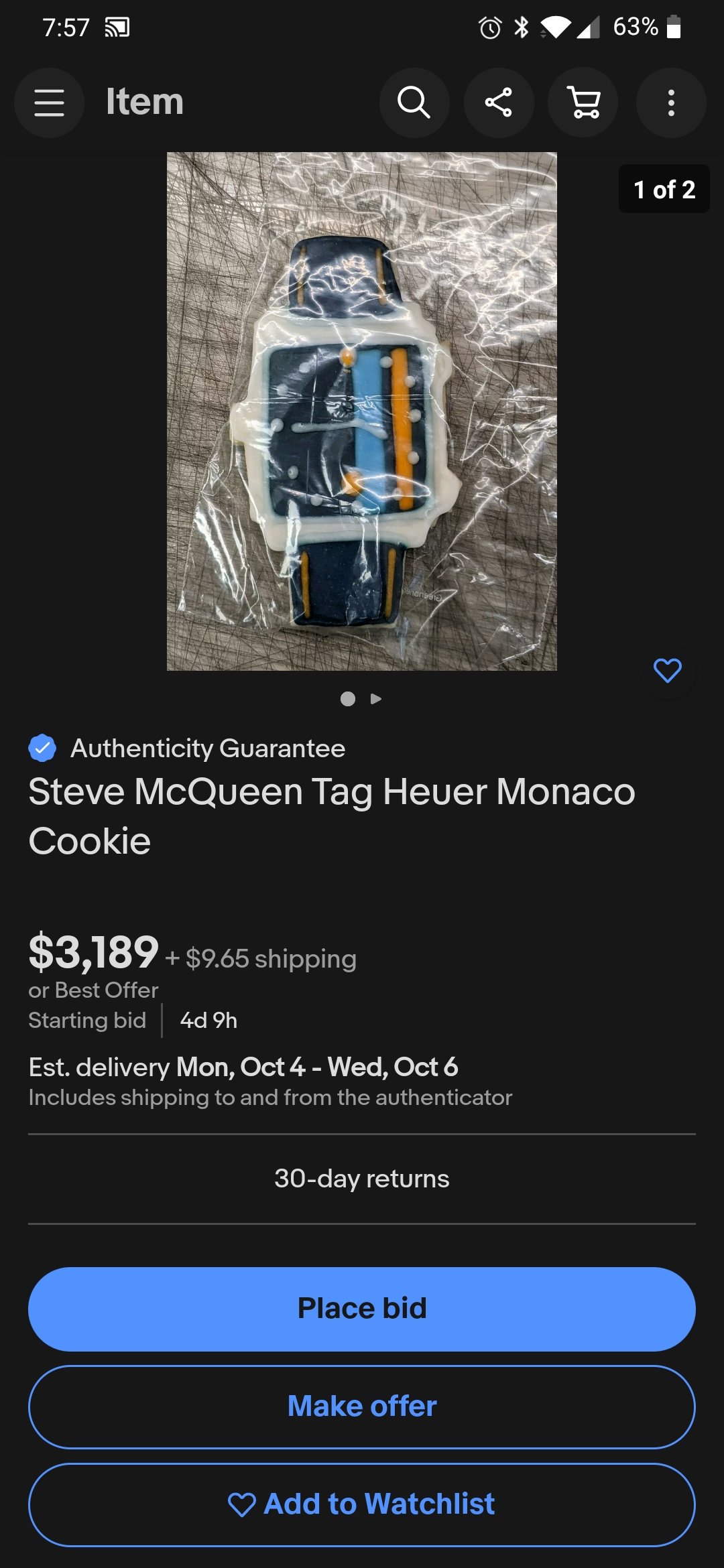
Task: Open the overflow menu
Action: tap(670, 103)
